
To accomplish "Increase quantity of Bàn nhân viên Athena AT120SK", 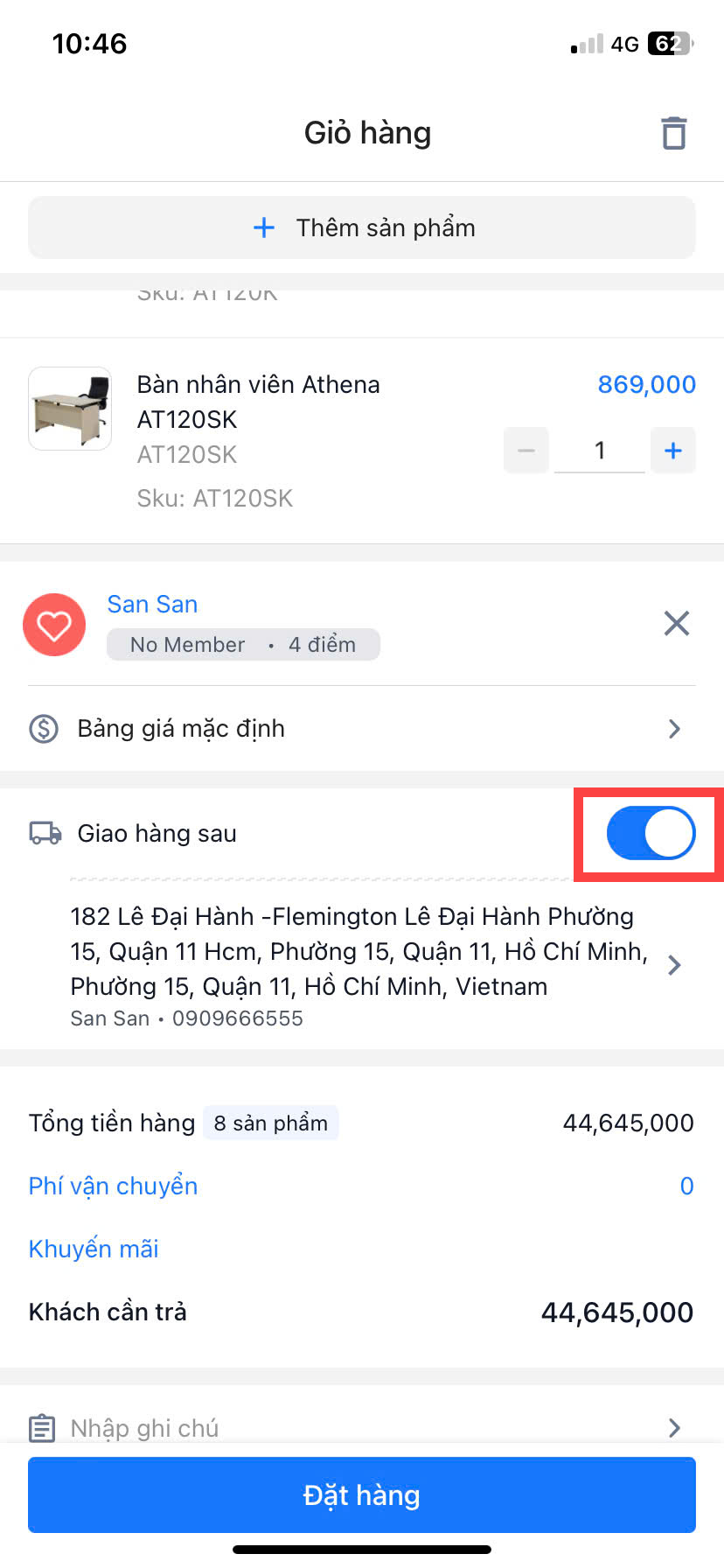I will click(x=673, y=451).
